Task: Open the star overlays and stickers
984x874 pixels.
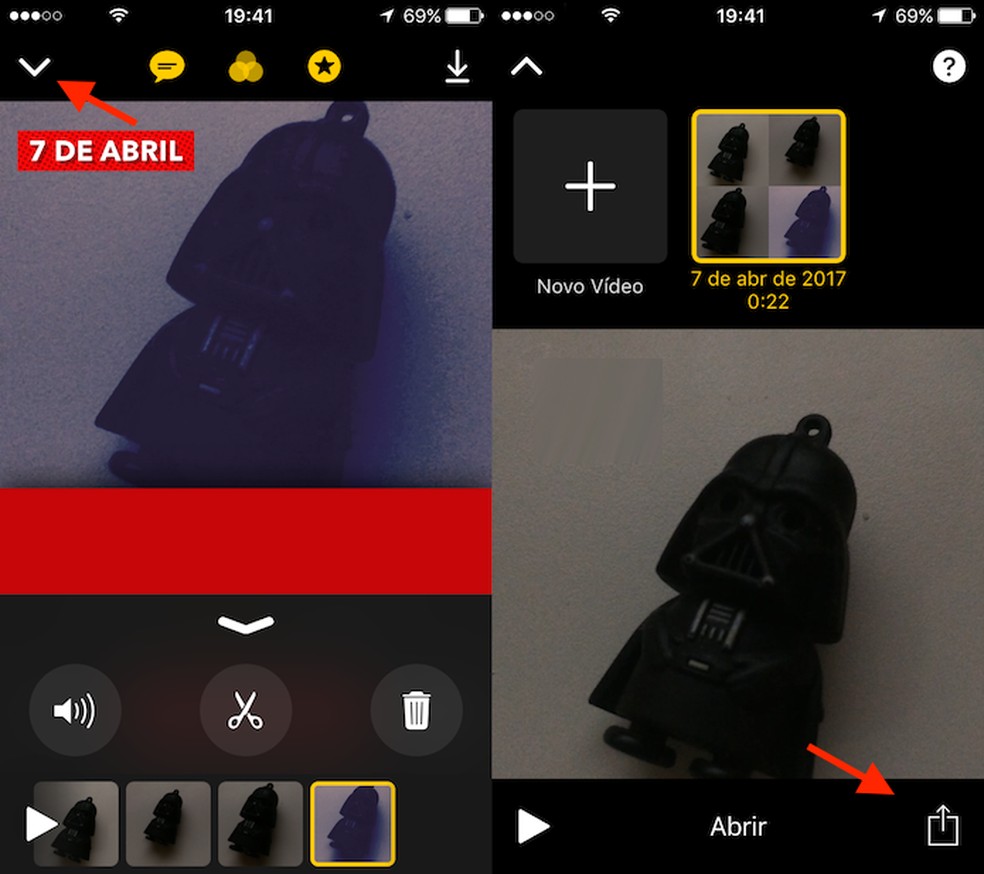Action: click(x=324, y=67)
